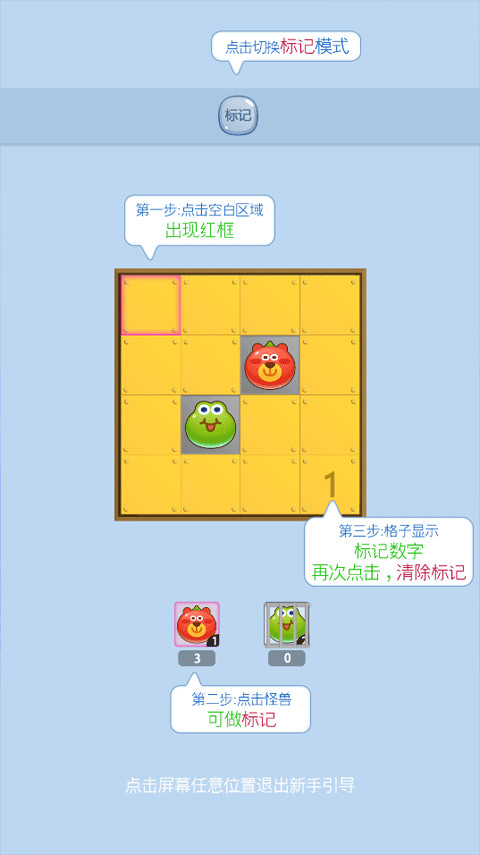Select the caged green frog monster
This screenshot has width=480, height=855.
(x=287, y=624)
